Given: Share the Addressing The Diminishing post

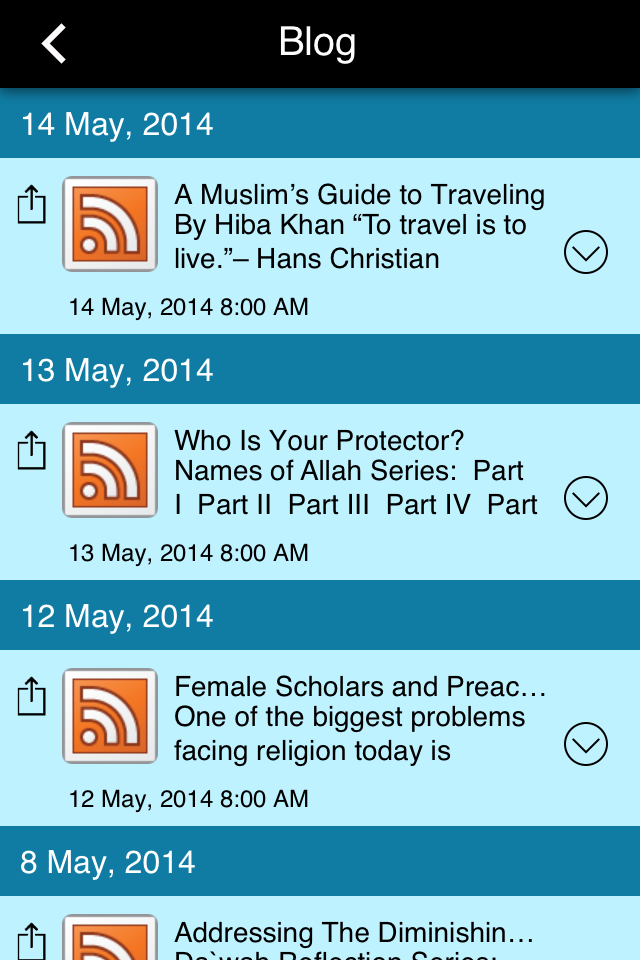Looking at the screenshot, I should click(x=32, y=940).
